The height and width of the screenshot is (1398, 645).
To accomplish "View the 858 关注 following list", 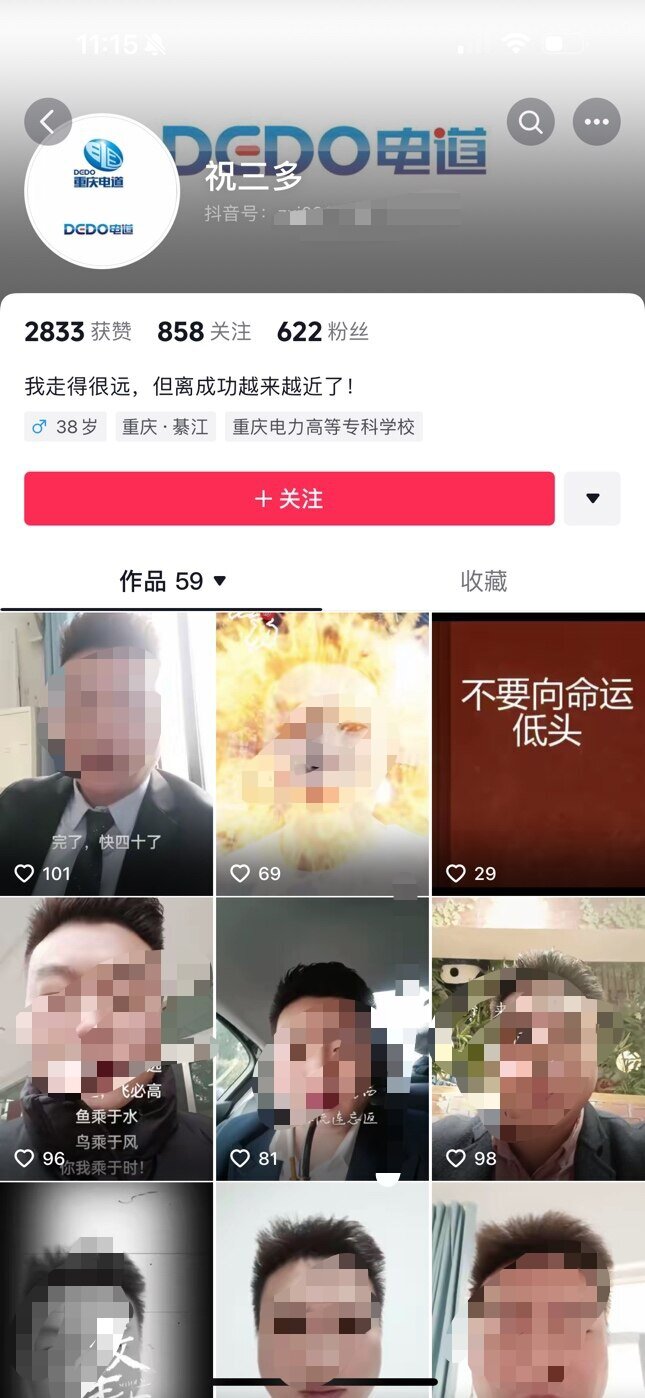I will coord(204,332).
